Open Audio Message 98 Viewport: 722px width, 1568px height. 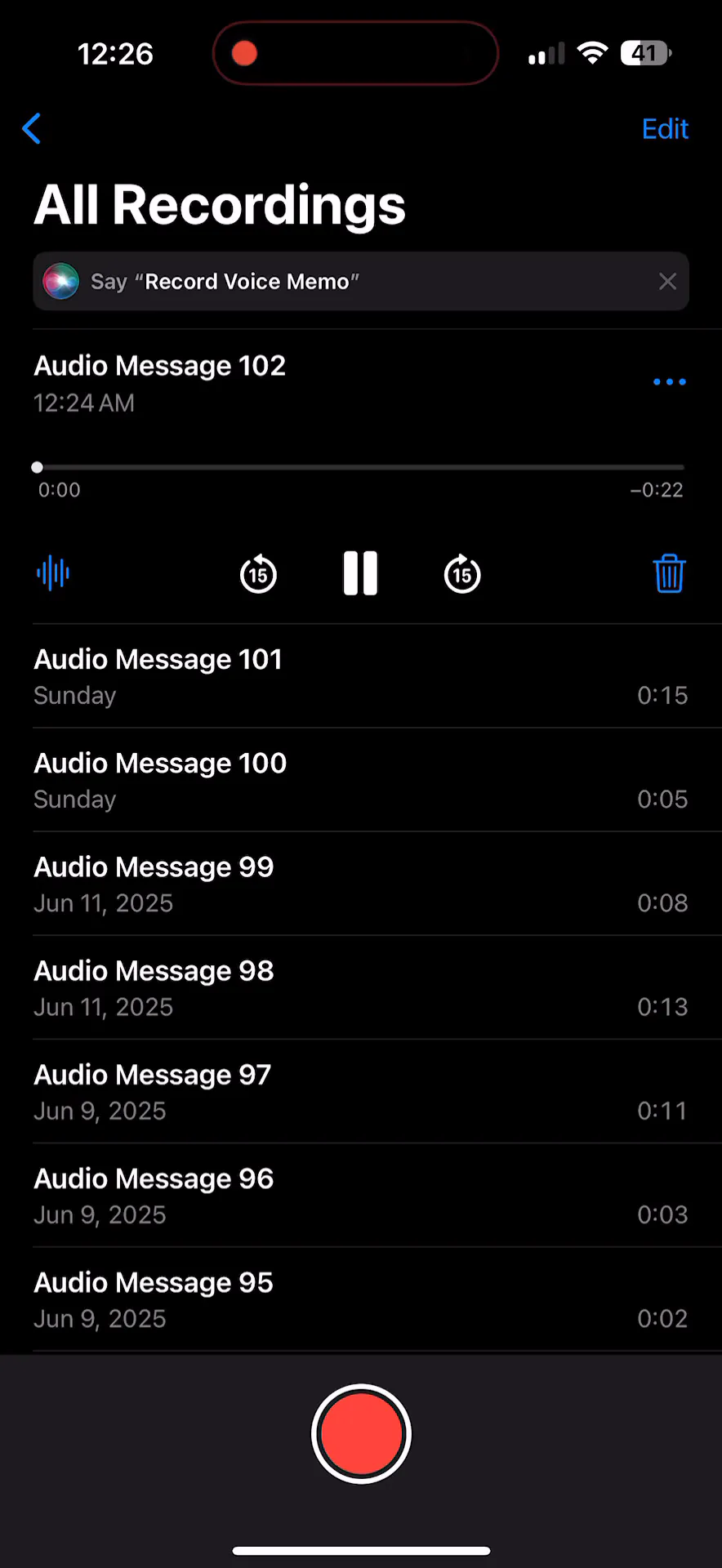pyautogui.click(x=361, y=987)
